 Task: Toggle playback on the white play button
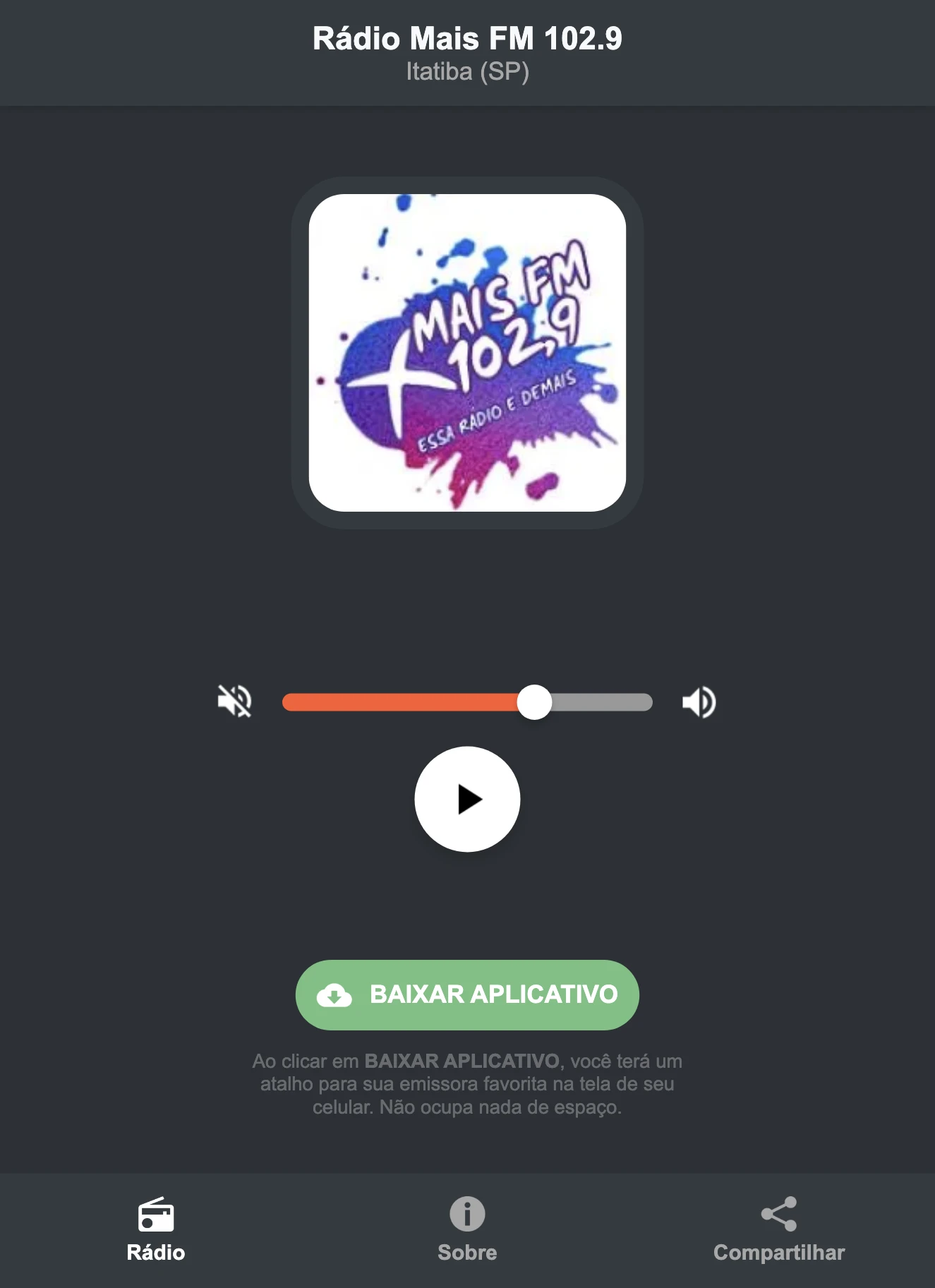point(467,798)
